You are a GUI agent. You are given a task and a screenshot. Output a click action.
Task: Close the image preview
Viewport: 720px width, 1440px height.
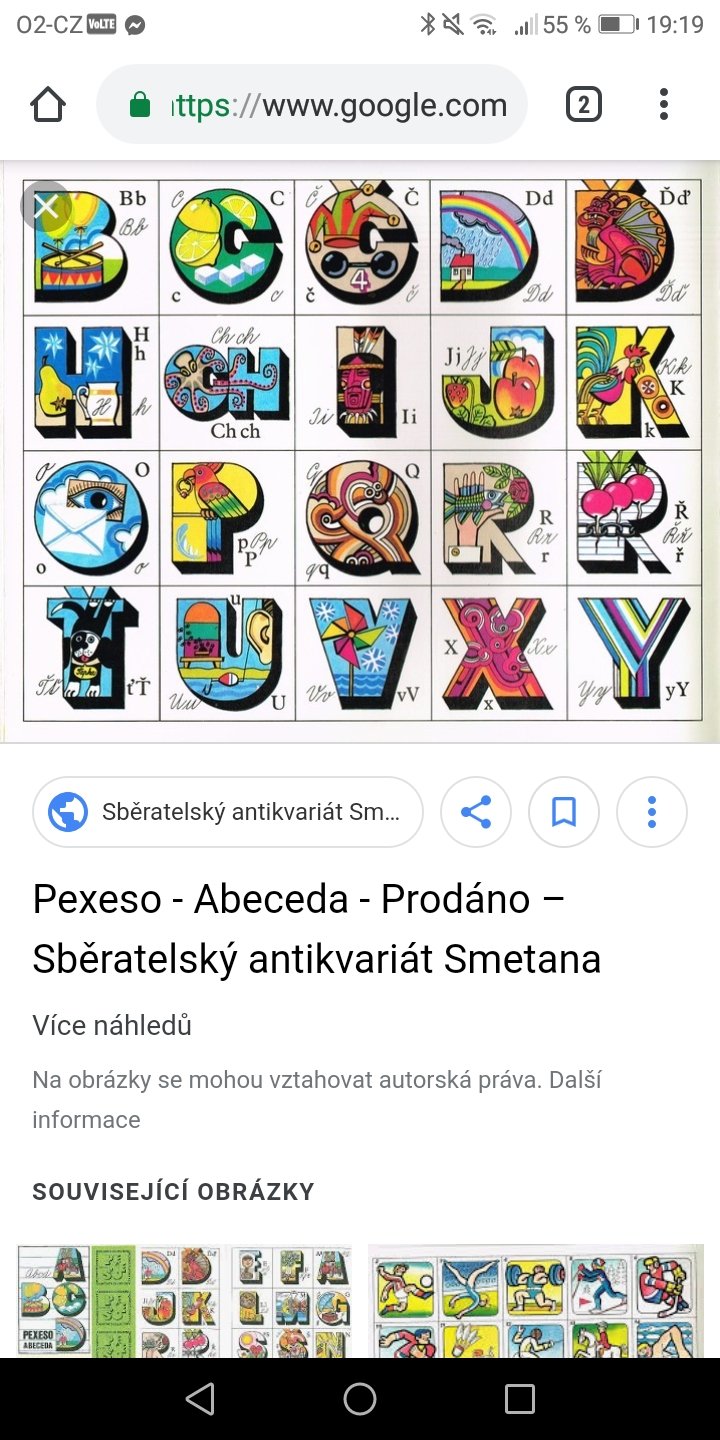(x=46, y=207)
